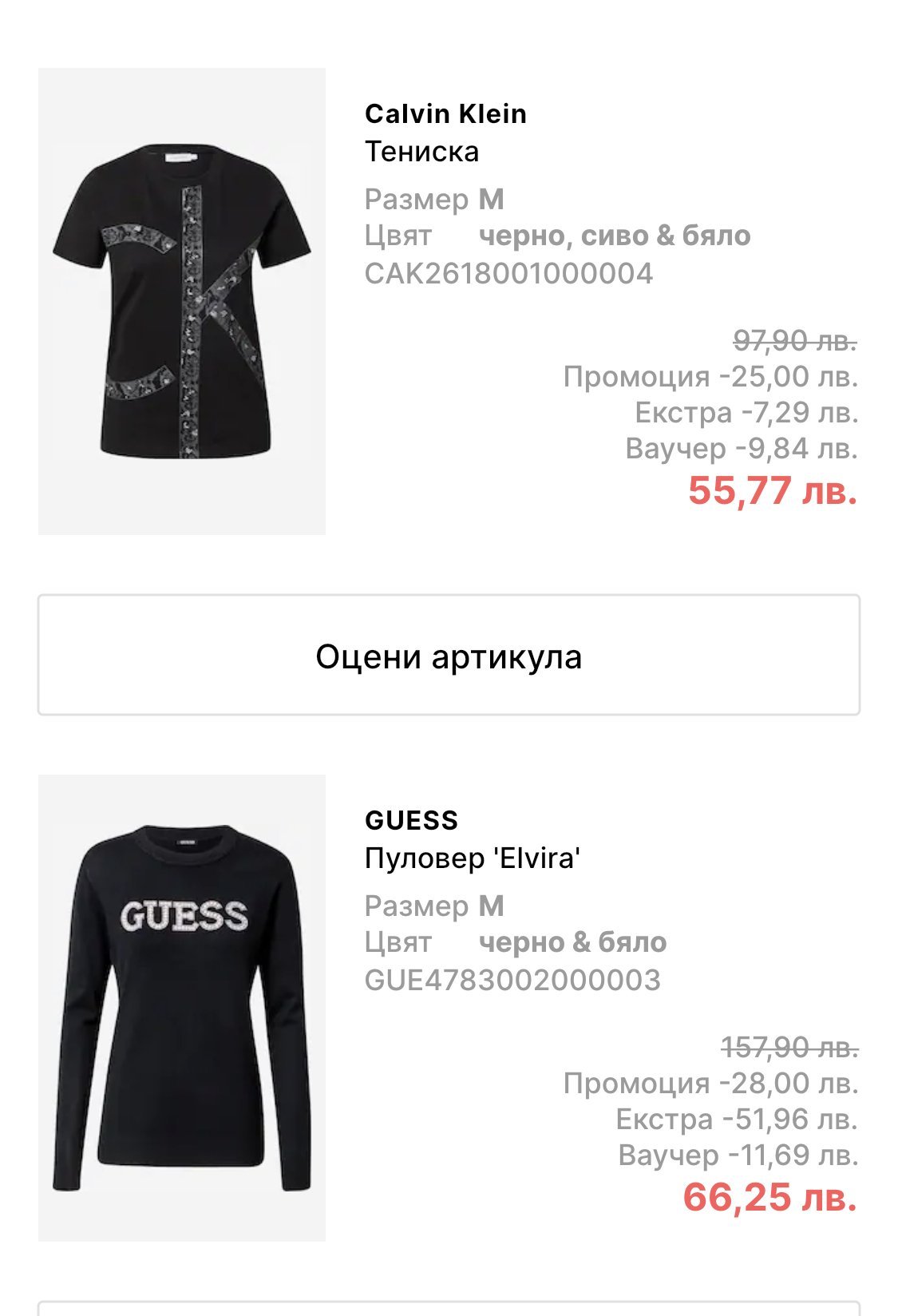The height and width of the screenshot is (1316, 898).
Task: View the GUESS 'Elvira' pullover image
Action: (x=182, y=1007)
